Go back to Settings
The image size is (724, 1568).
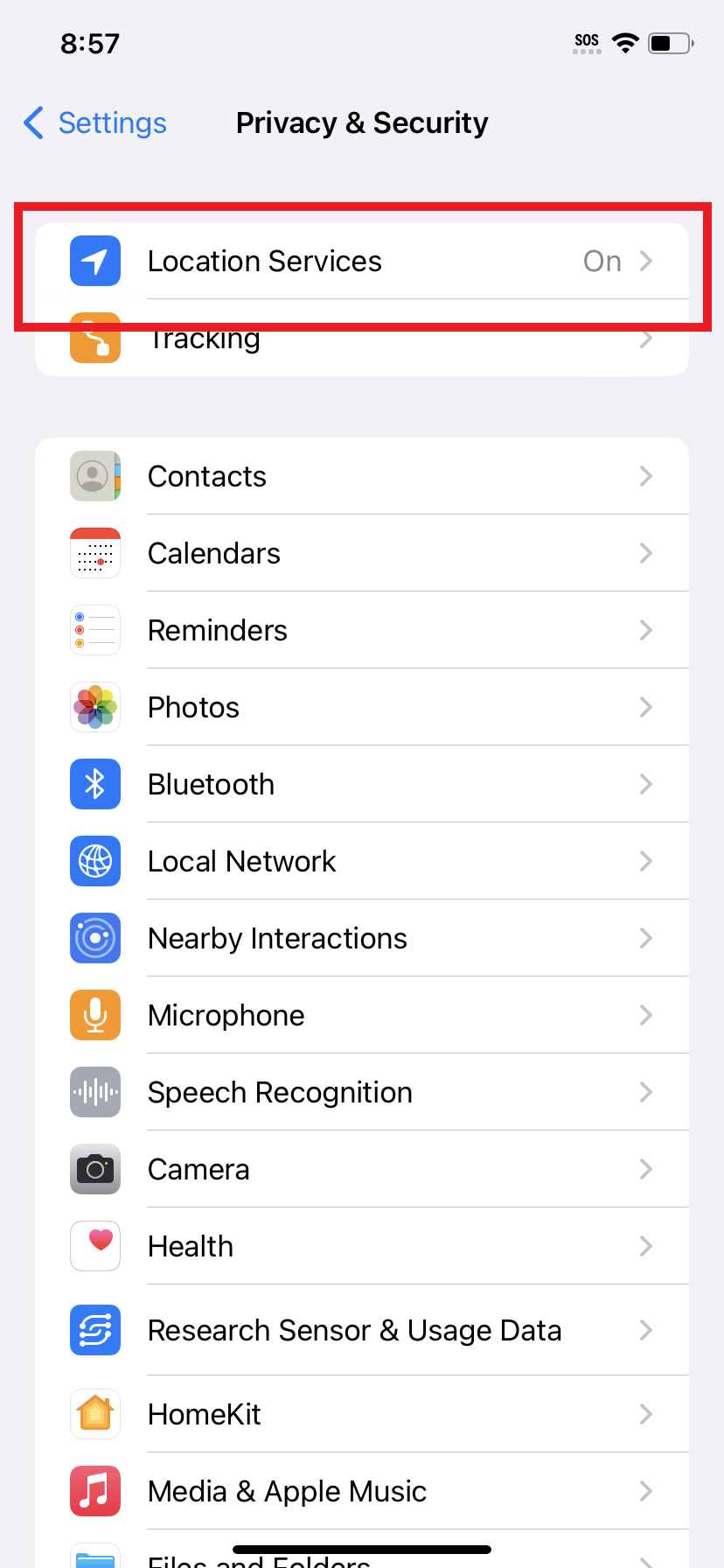[94, 123]
